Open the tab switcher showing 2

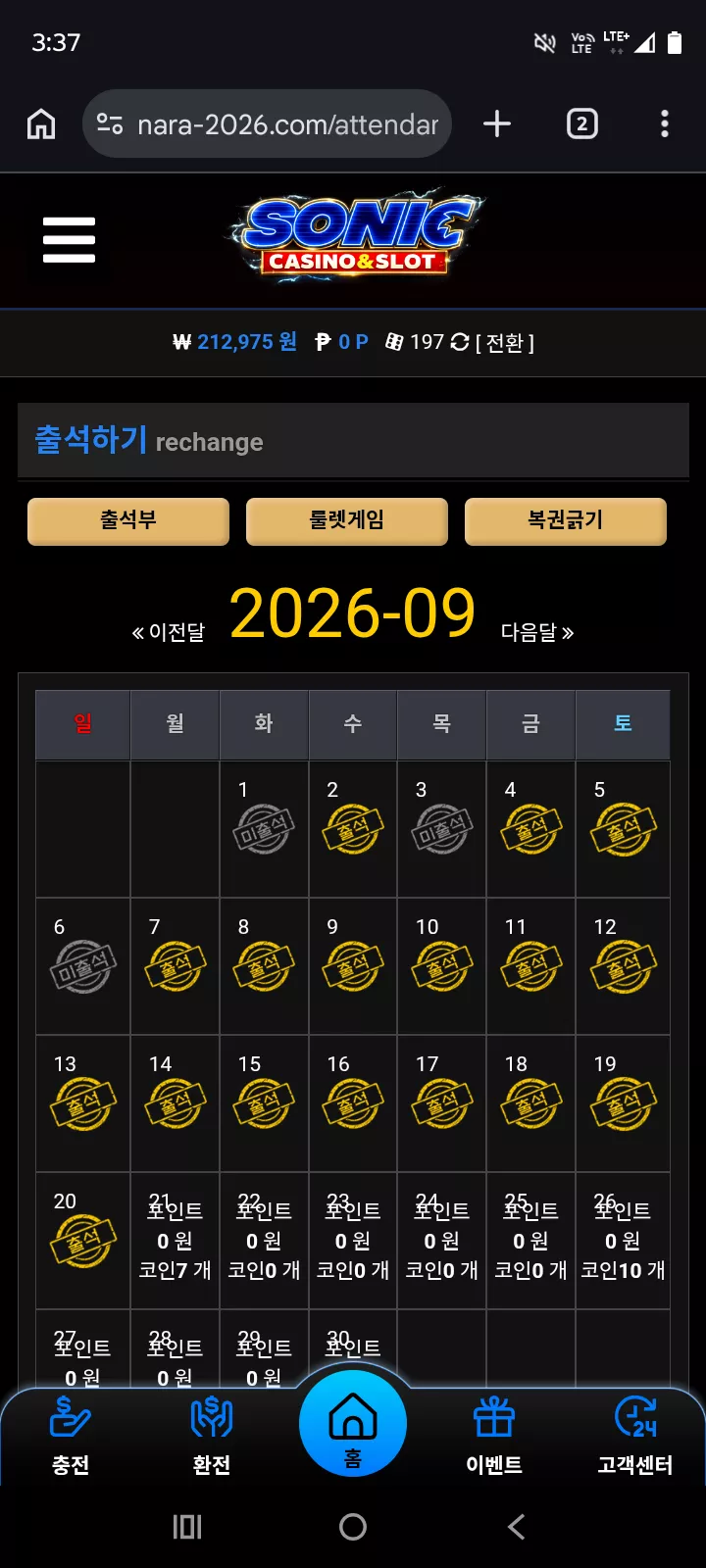[582, 124]
